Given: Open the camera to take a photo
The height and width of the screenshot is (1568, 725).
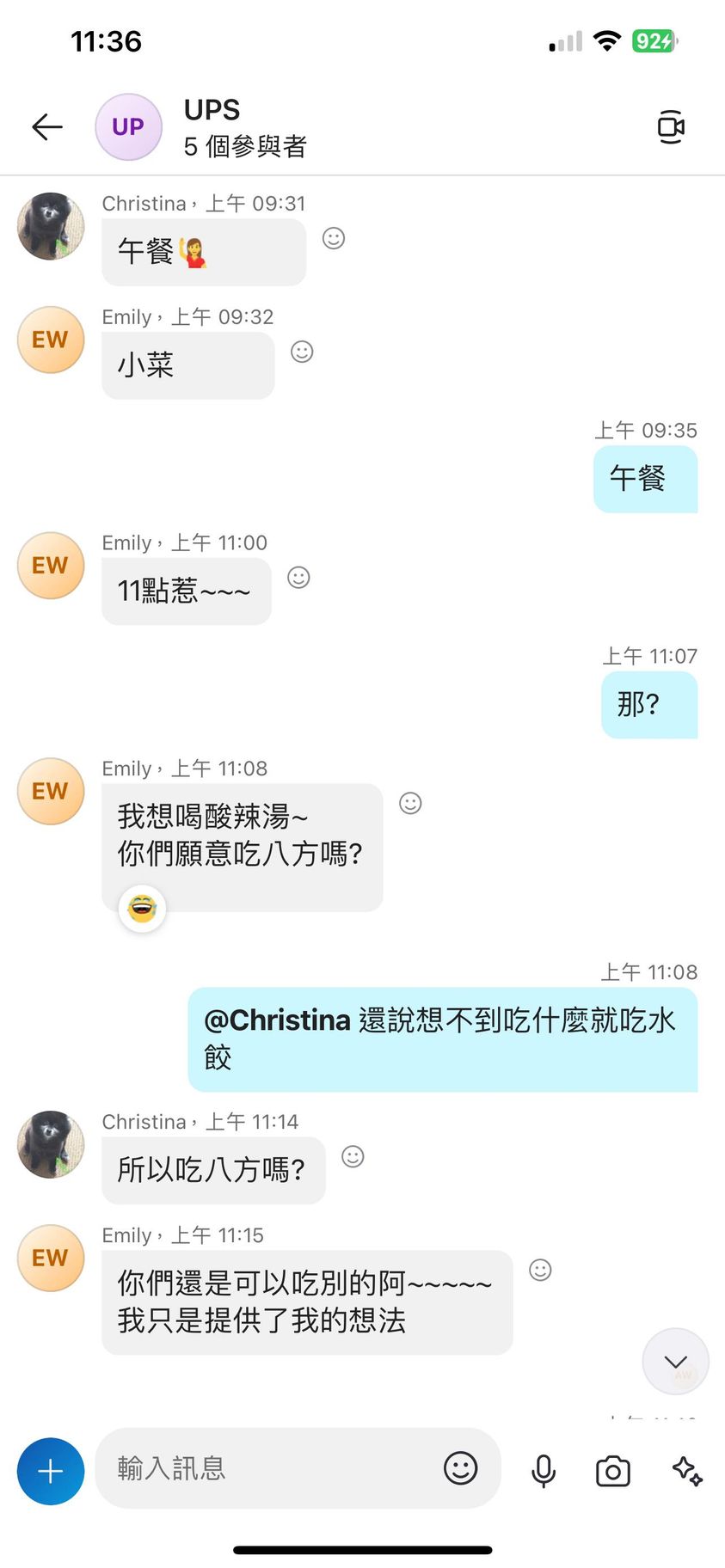Looking at the screenshot, I should [613, 1471].
